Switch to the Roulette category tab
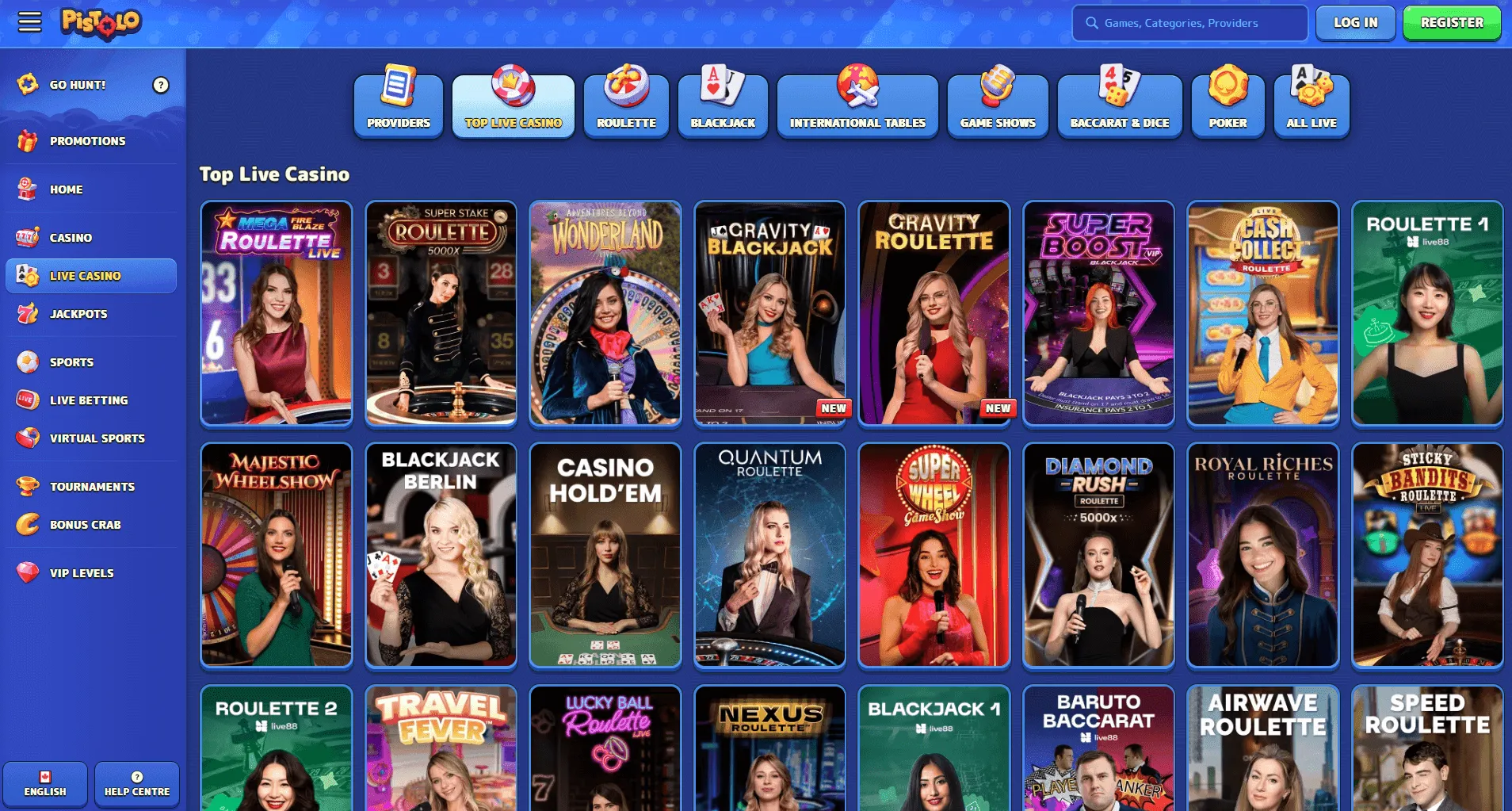 click(626, 105)
